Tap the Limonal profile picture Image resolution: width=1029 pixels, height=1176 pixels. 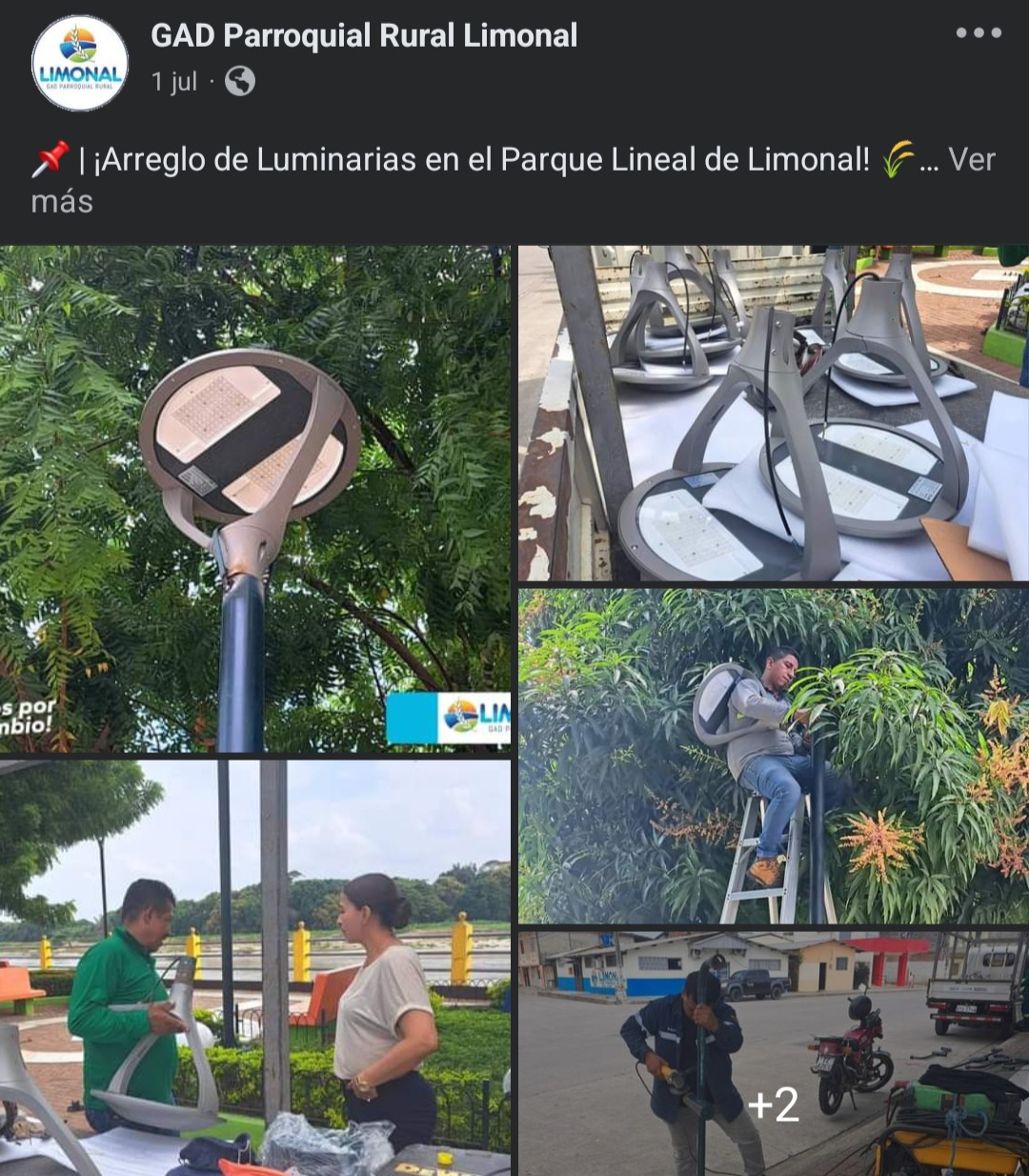click(x=80, y=63)
